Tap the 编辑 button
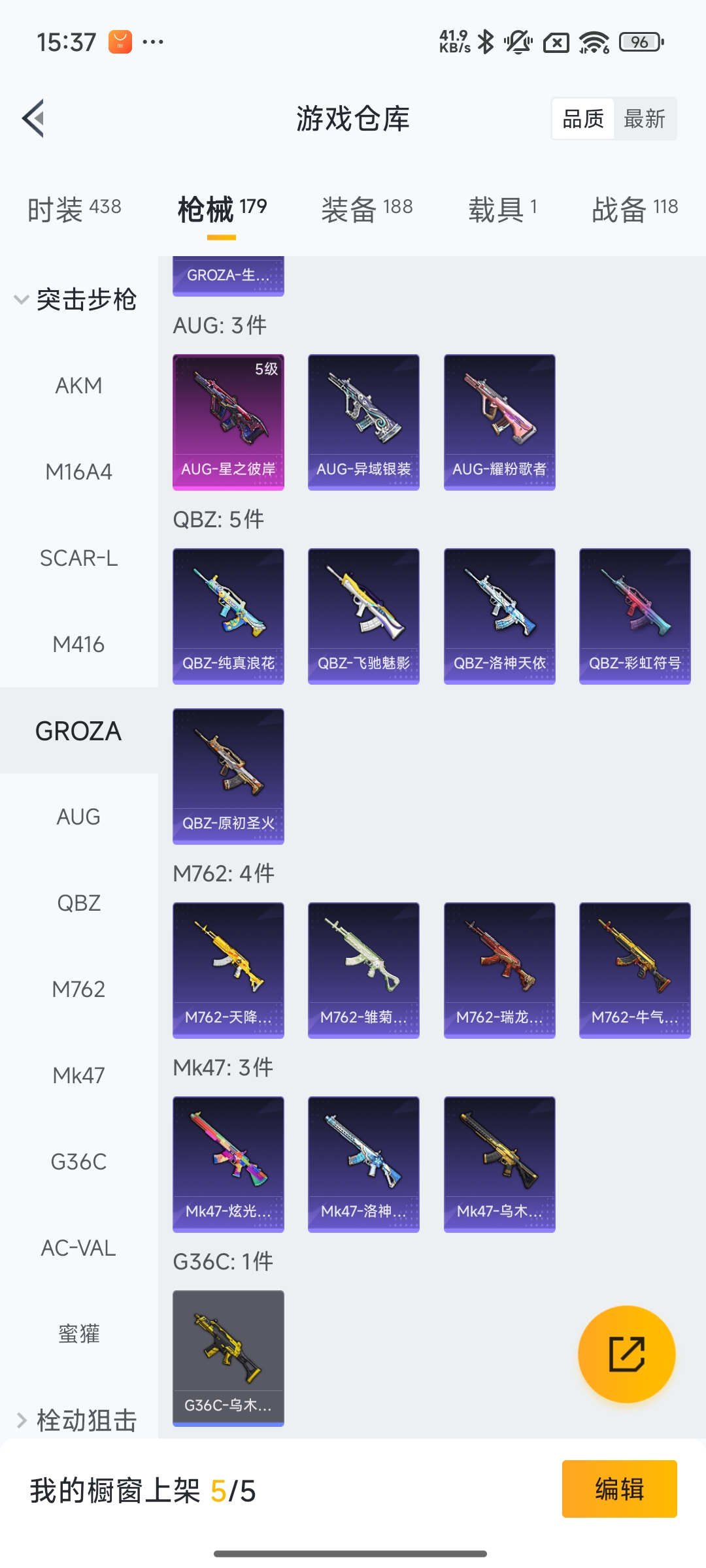The width and height of the screenshot is (706, 1568). pyautogui.click(x=619, y=1489)
